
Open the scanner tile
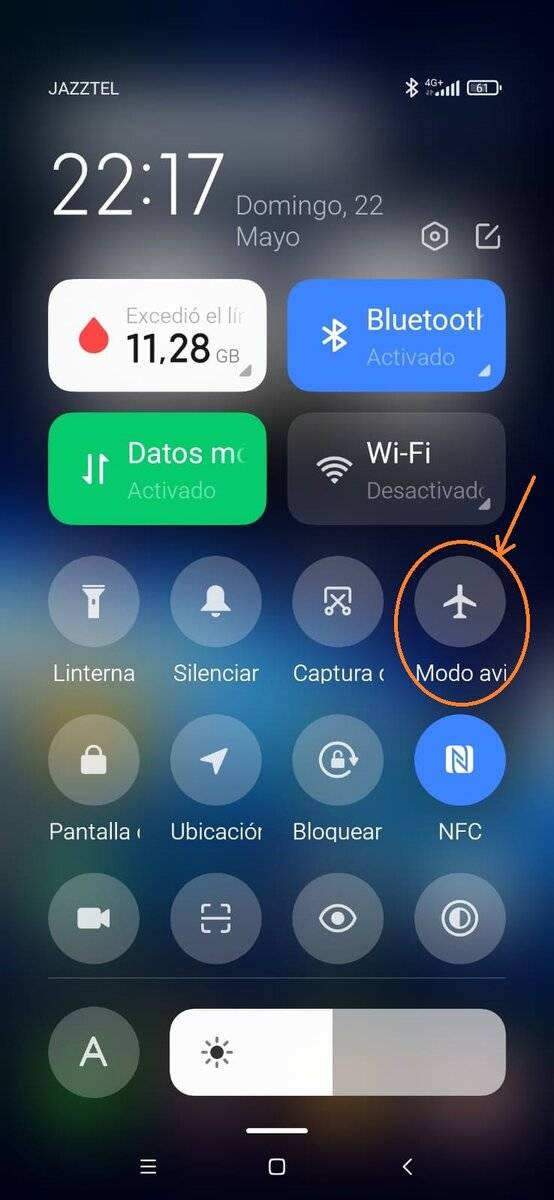[x=216, y=918]
